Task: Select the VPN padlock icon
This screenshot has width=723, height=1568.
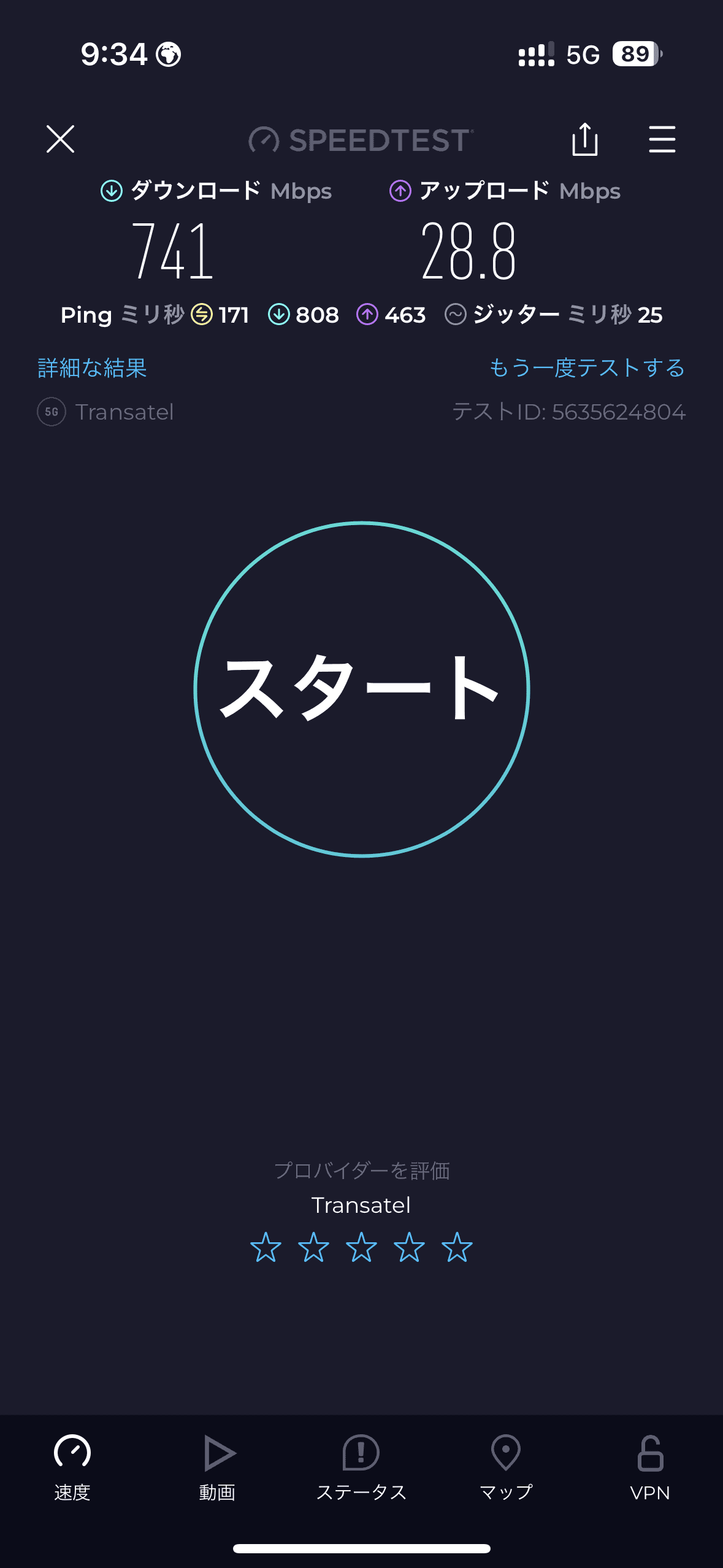Action: click(x=650, y=1454)
